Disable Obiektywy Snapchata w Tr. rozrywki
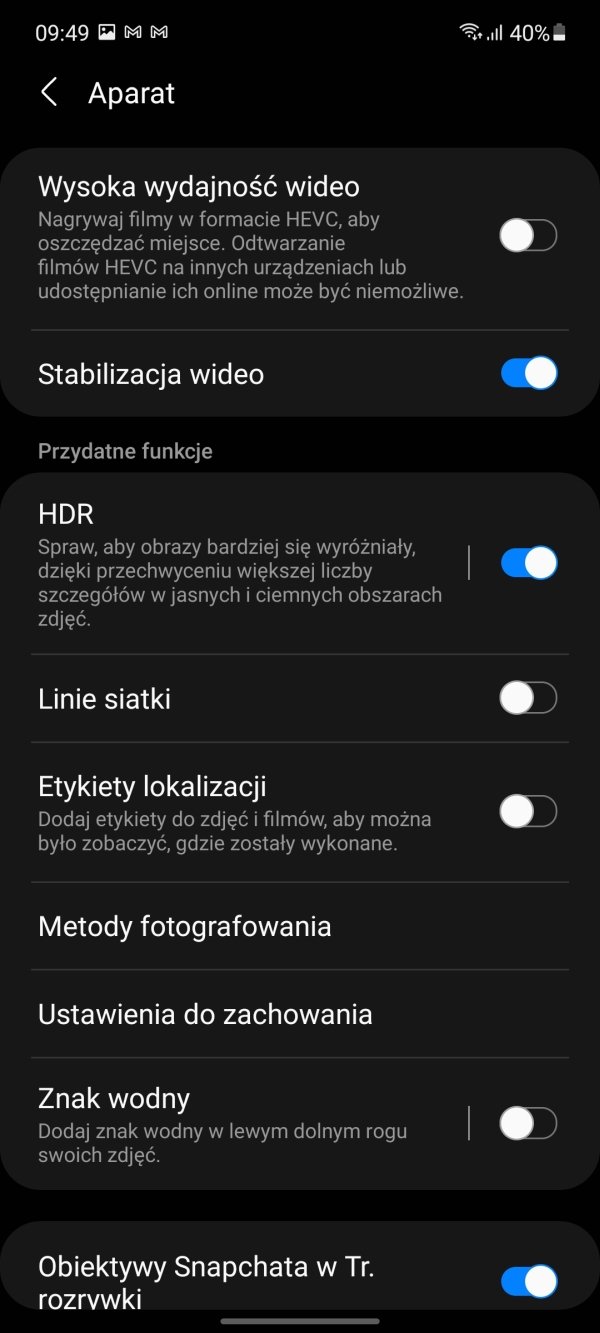Image resolution: width=600 pixels, height=1333 pixels. pos(528,1281)
